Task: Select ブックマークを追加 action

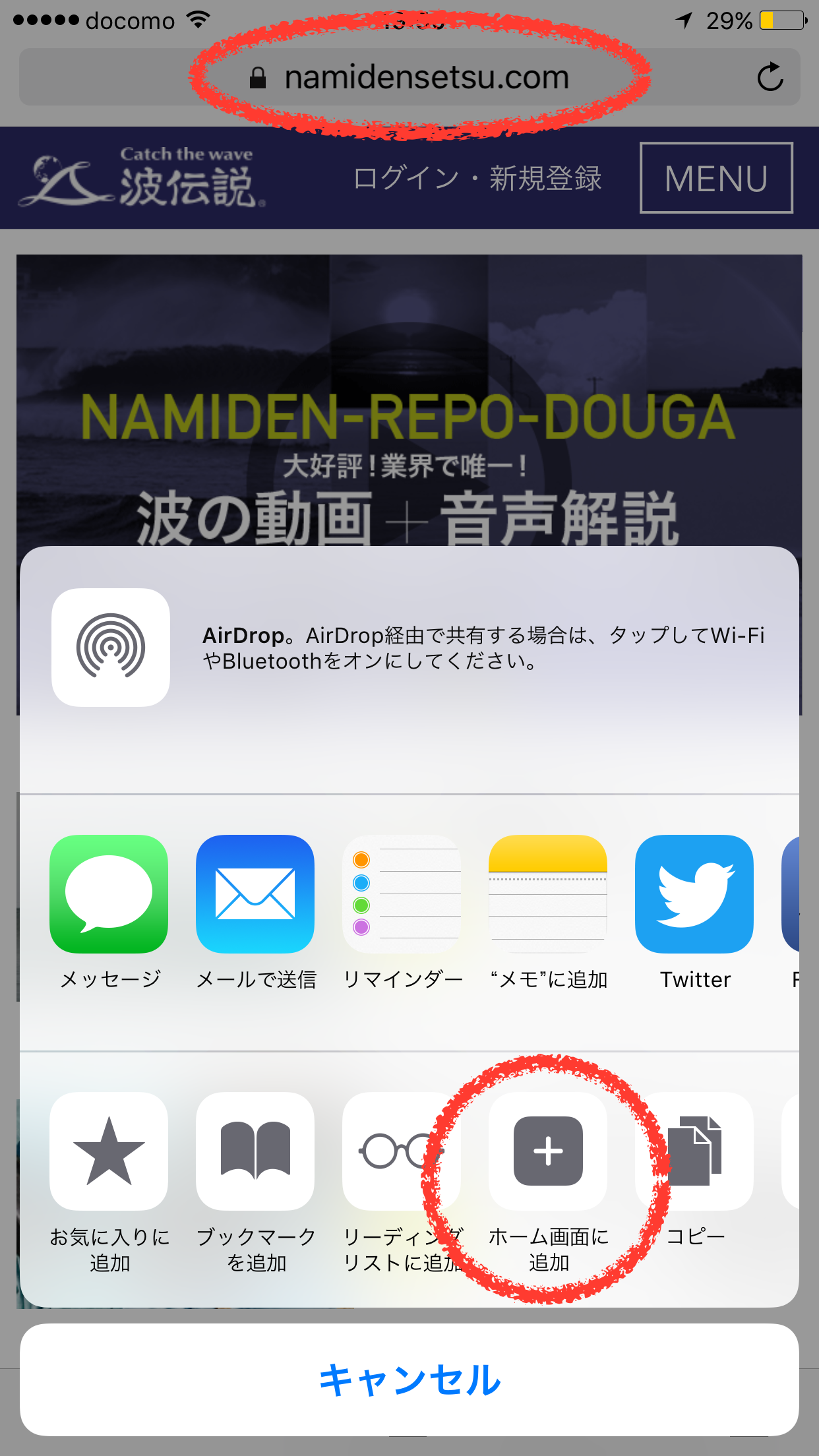Action: [255, 1151]
